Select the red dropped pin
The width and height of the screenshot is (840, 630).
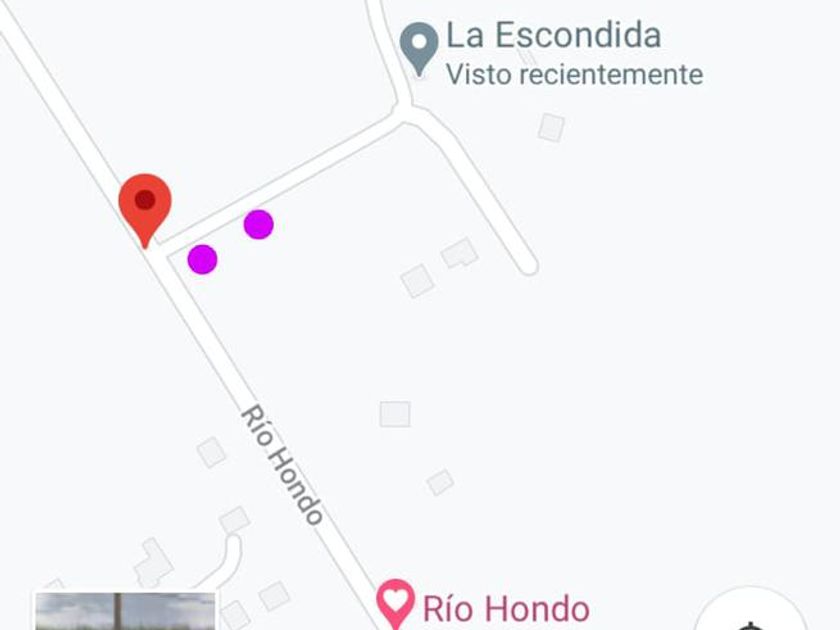(x=145, y=205)
